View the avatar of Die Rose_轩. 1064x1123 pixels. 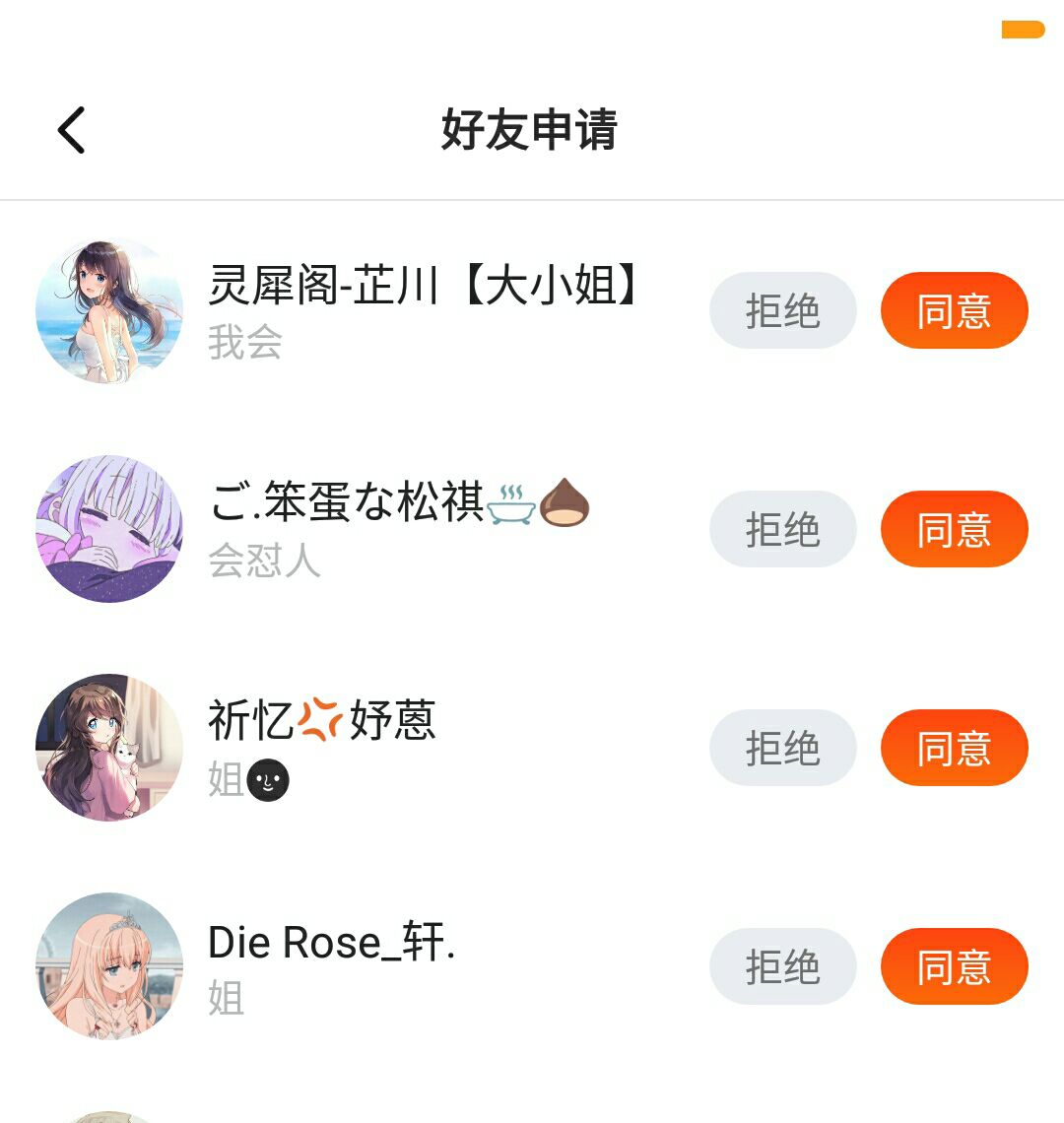click(x=109, y=967)
